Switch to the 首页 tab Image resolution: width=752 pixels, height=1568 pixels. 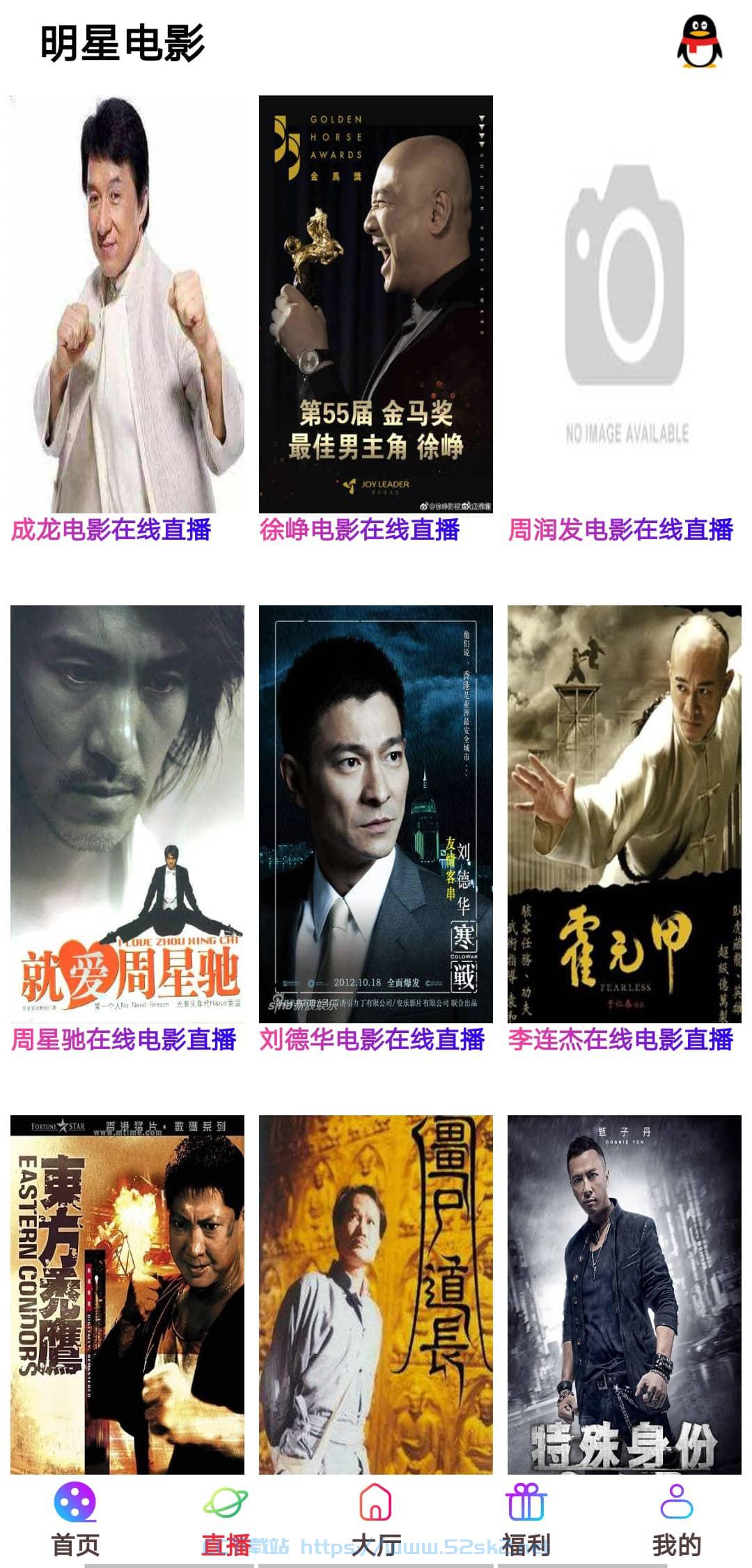click(x=75, y=1521)
